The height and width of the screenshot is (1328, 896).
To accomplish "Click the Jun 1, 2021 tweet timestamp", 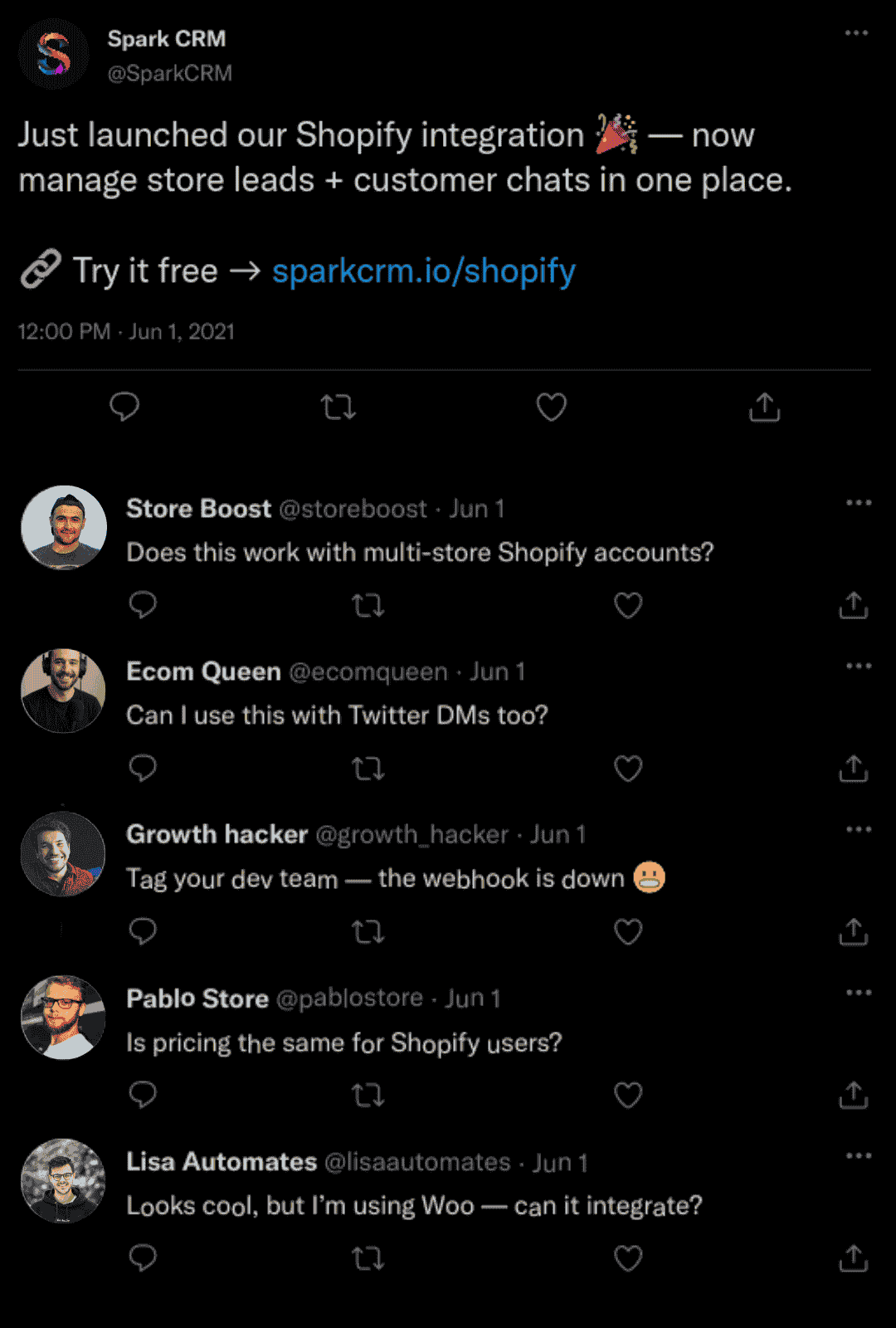I will 126,330.
